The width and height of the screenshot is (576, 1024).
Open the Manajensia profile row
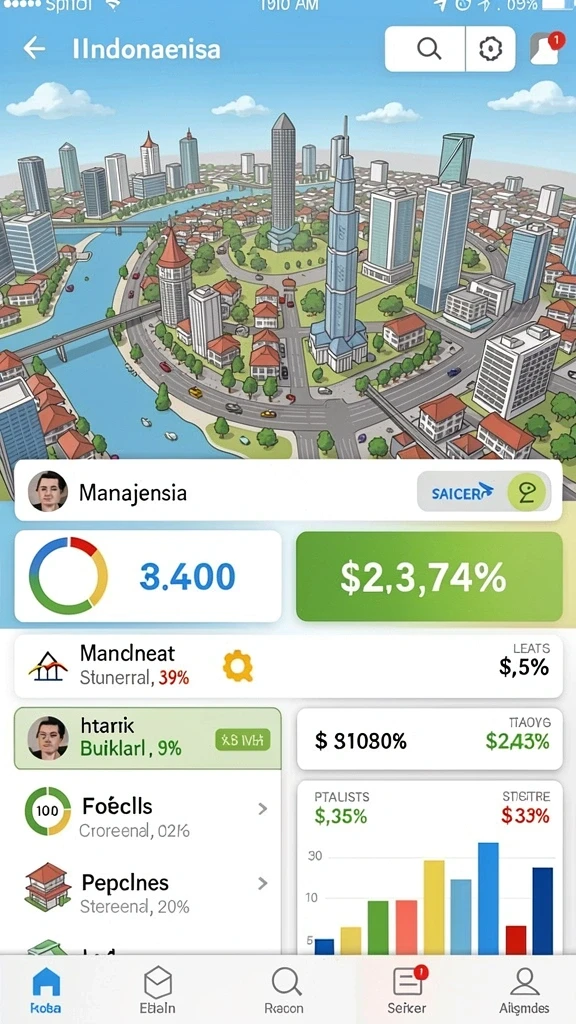point(288,491)
